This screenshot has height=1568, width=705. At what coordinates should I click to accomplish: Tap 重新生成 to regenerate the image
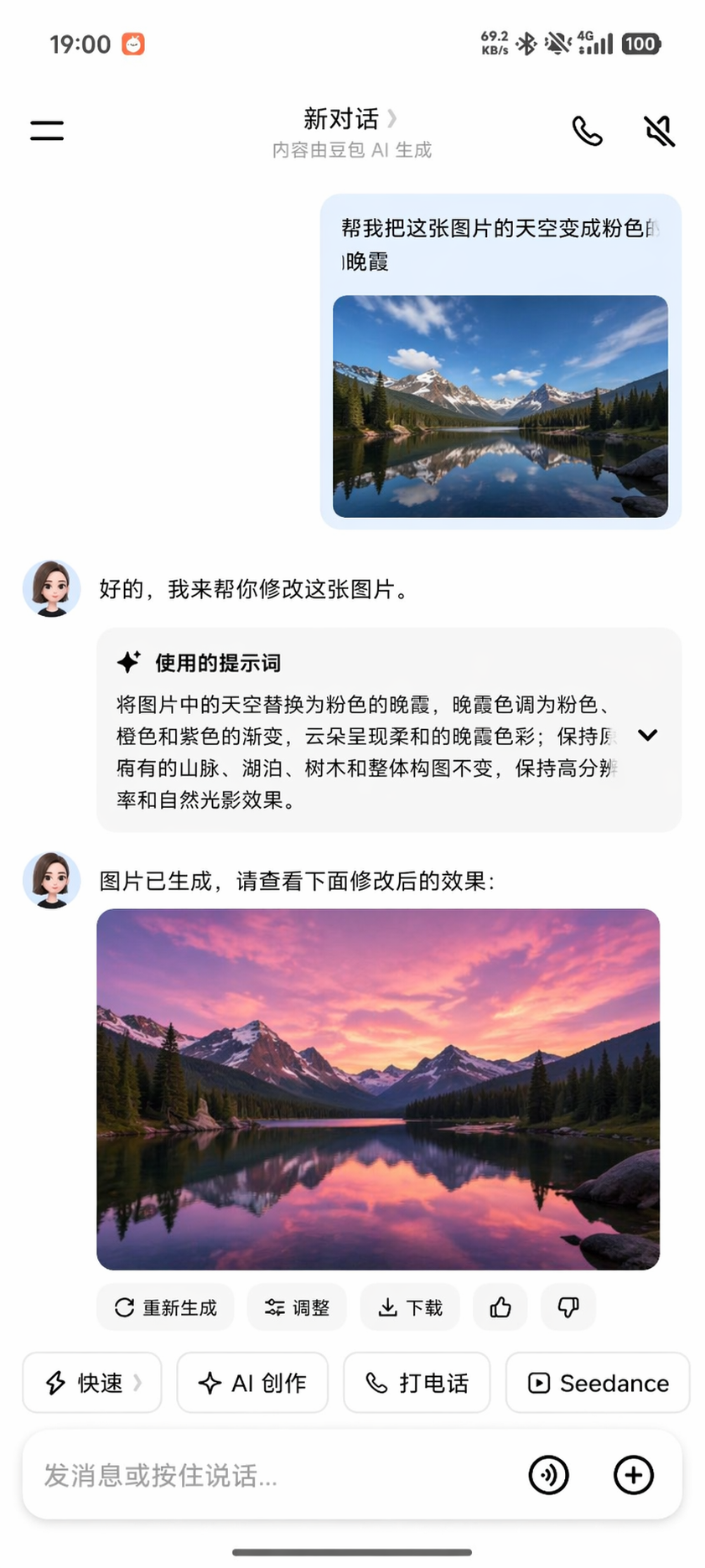[x=166, y=1307]
